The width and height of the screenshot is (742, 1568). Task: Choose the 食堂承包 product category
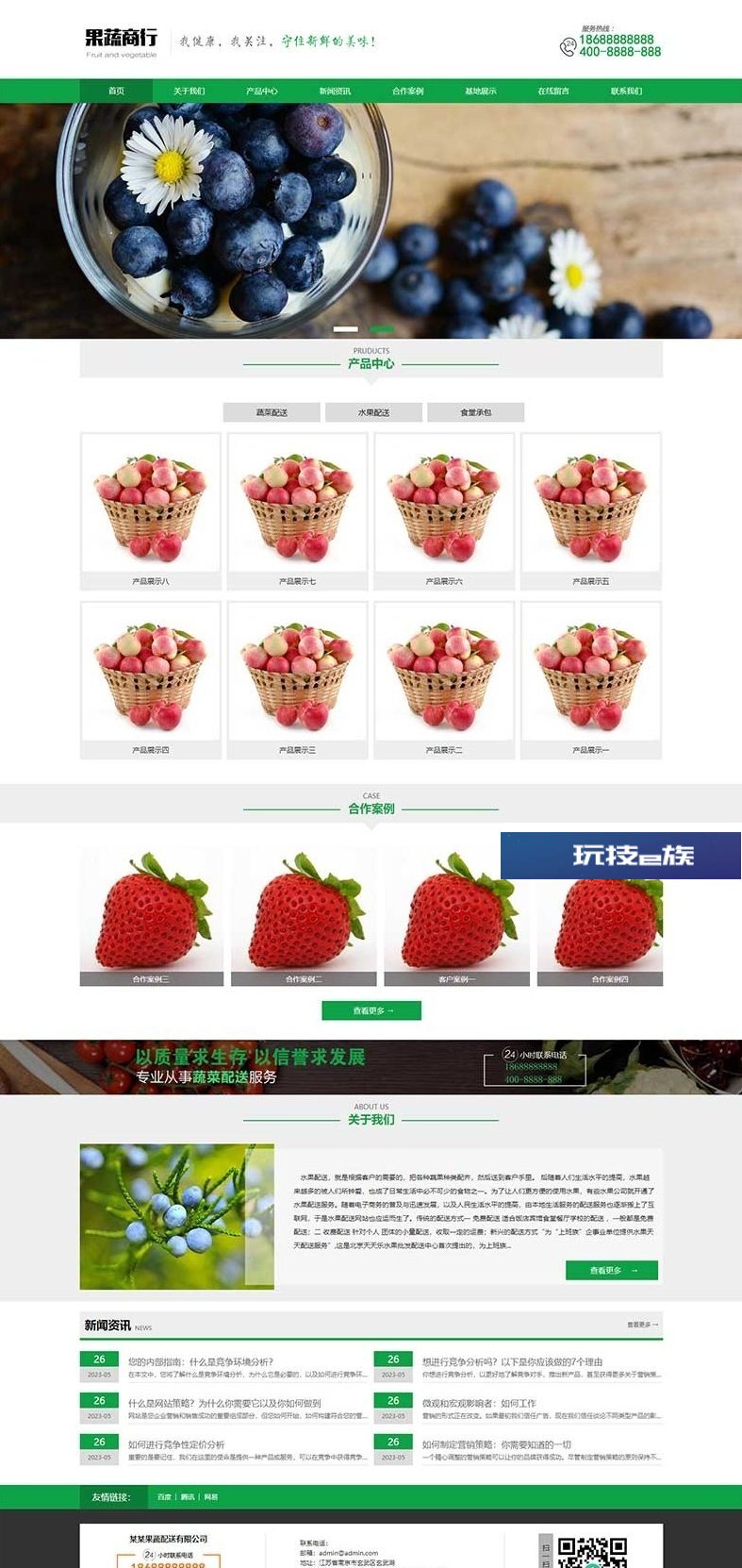[475, 412]
